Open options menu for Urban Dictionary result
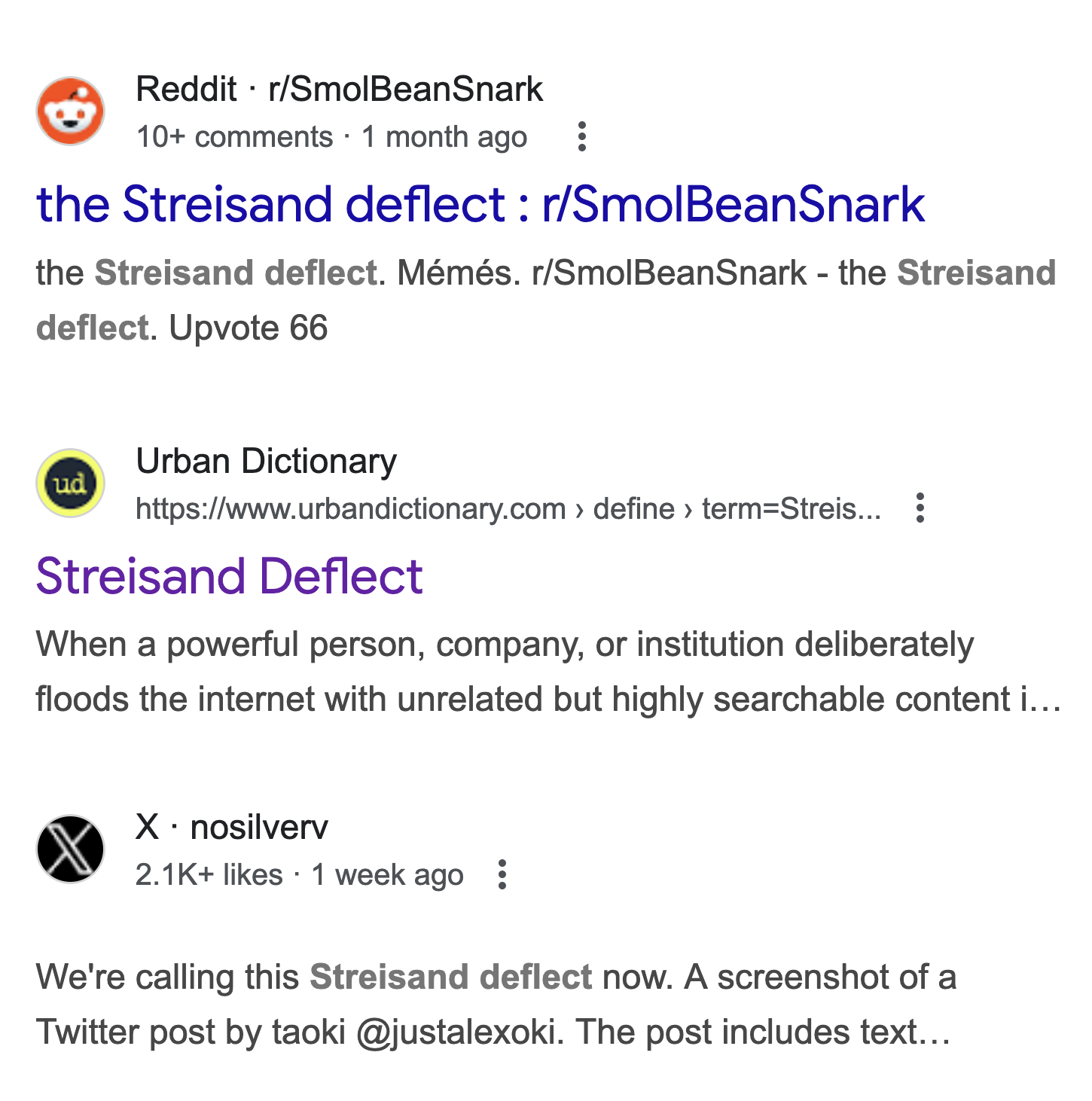Image resolution: width=1092 pixels, height=1101 pixels. click(920, 508)
